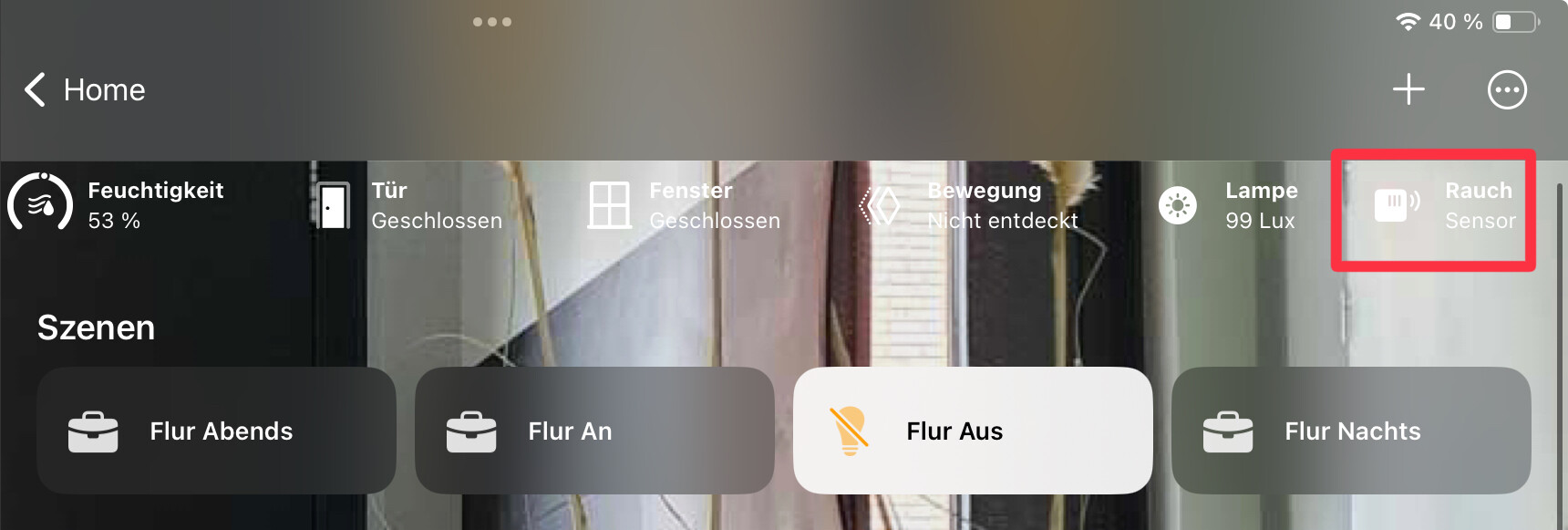Open the Lampe 99 Lux status
1568x530 pixels.
pos(1228,204)
